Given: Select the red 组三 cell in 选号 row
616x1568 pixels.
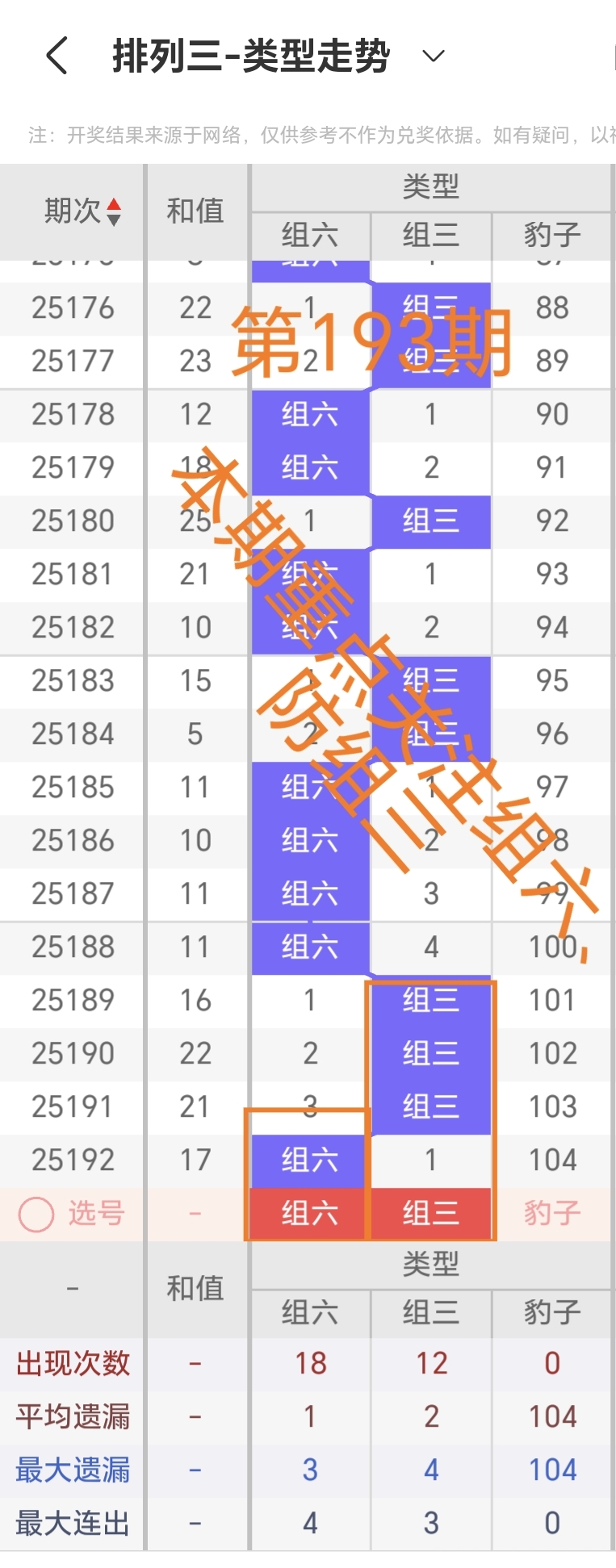Looking at the screenshot, I should click(x=430, y=1213).
